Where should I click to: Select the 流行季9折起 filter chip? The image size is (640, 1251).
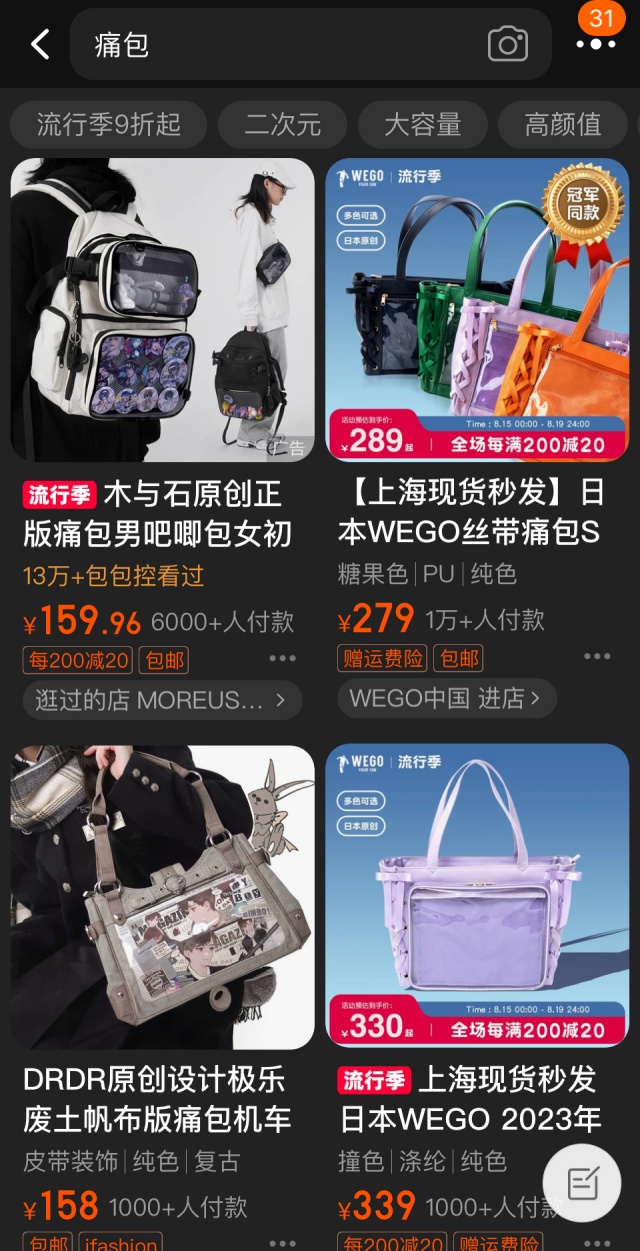tap(108, 125)
